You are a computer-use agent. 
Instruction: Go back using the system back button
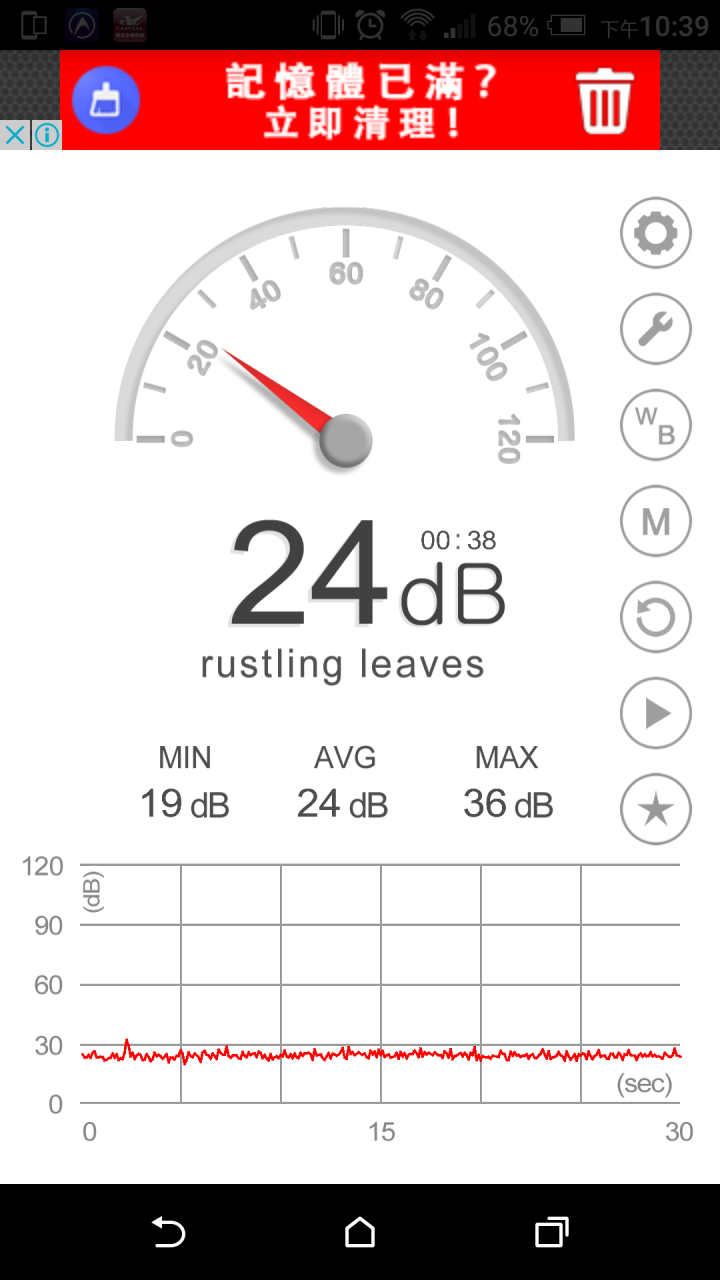(x=168, y=1232)
